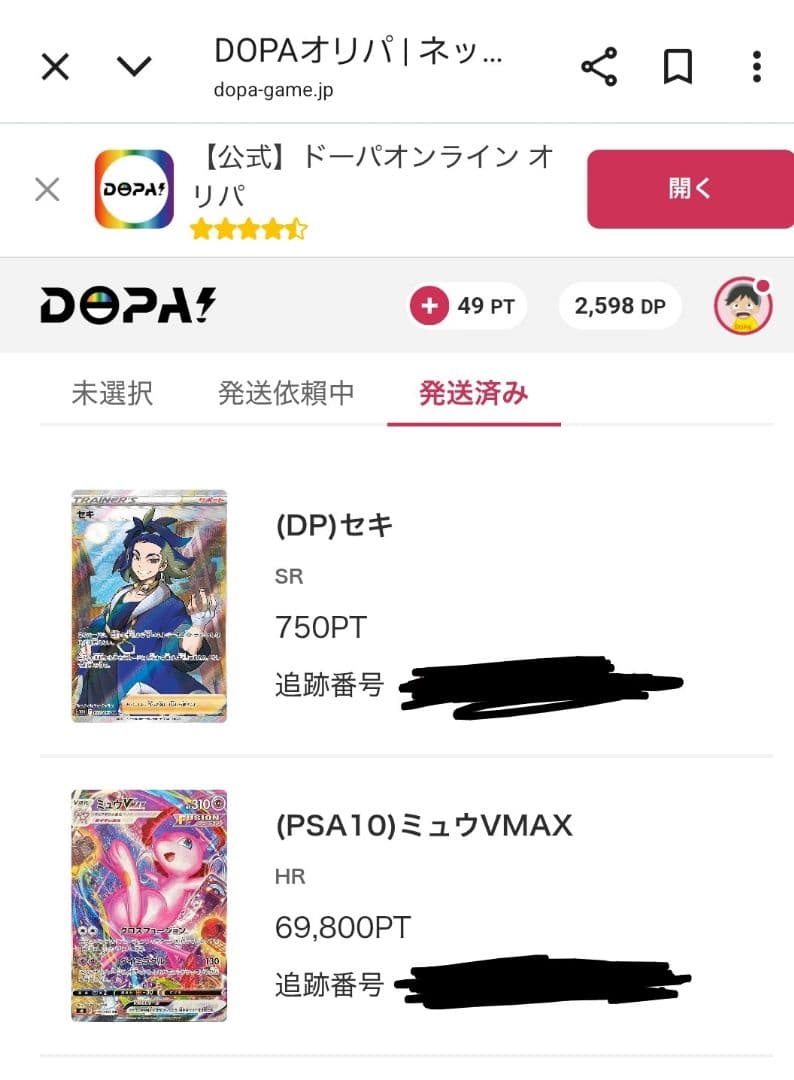Select the 発送済み tab
Screen dimensions: 794x1080
click(474, 394)
